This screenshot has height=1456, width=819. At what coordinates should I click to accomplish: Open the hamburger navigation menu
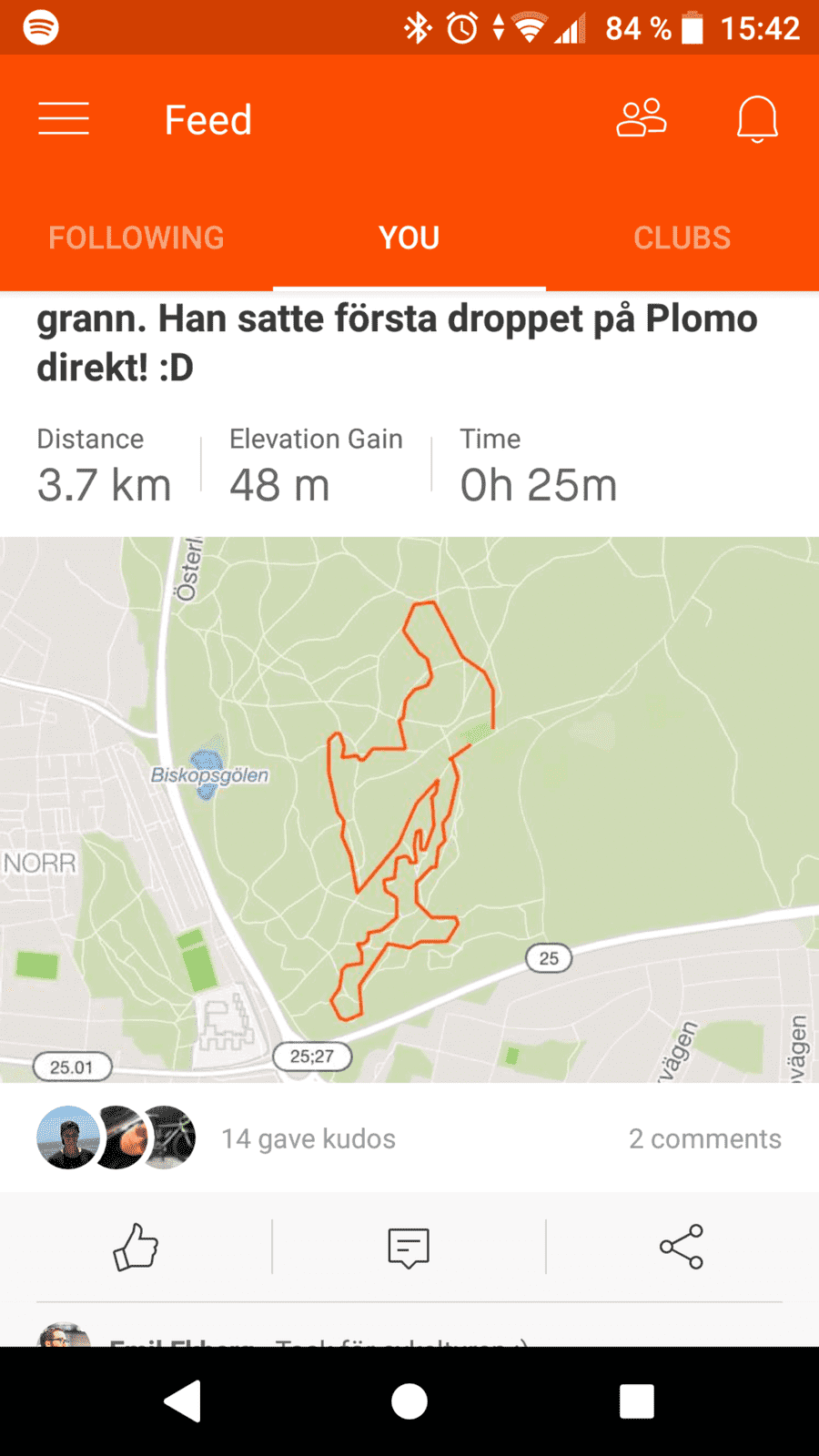tap(64, 119)
